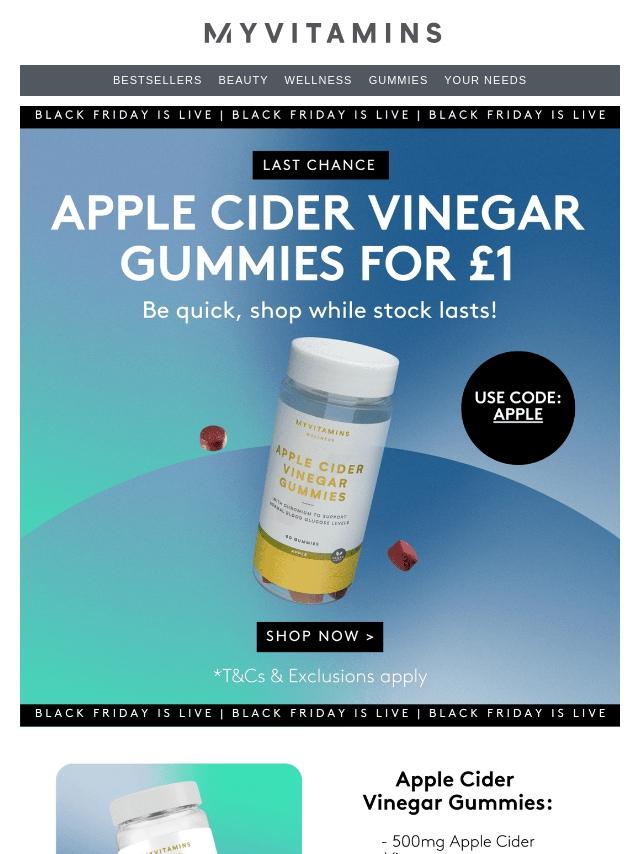The image size is (640, 854).
Task: Go to the Beauty category
Action: tap(243, 80)
